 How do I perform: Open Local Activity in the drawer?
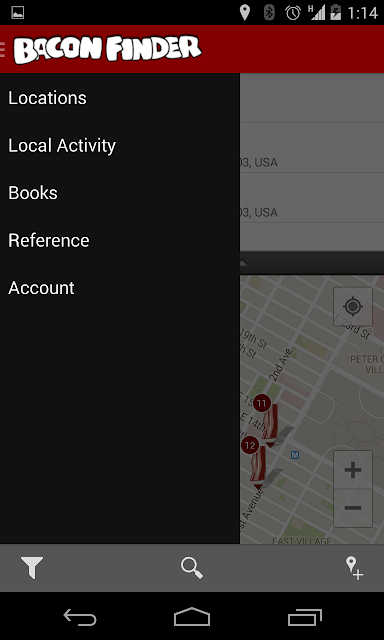pyautogui.click(x=120, y=146)
